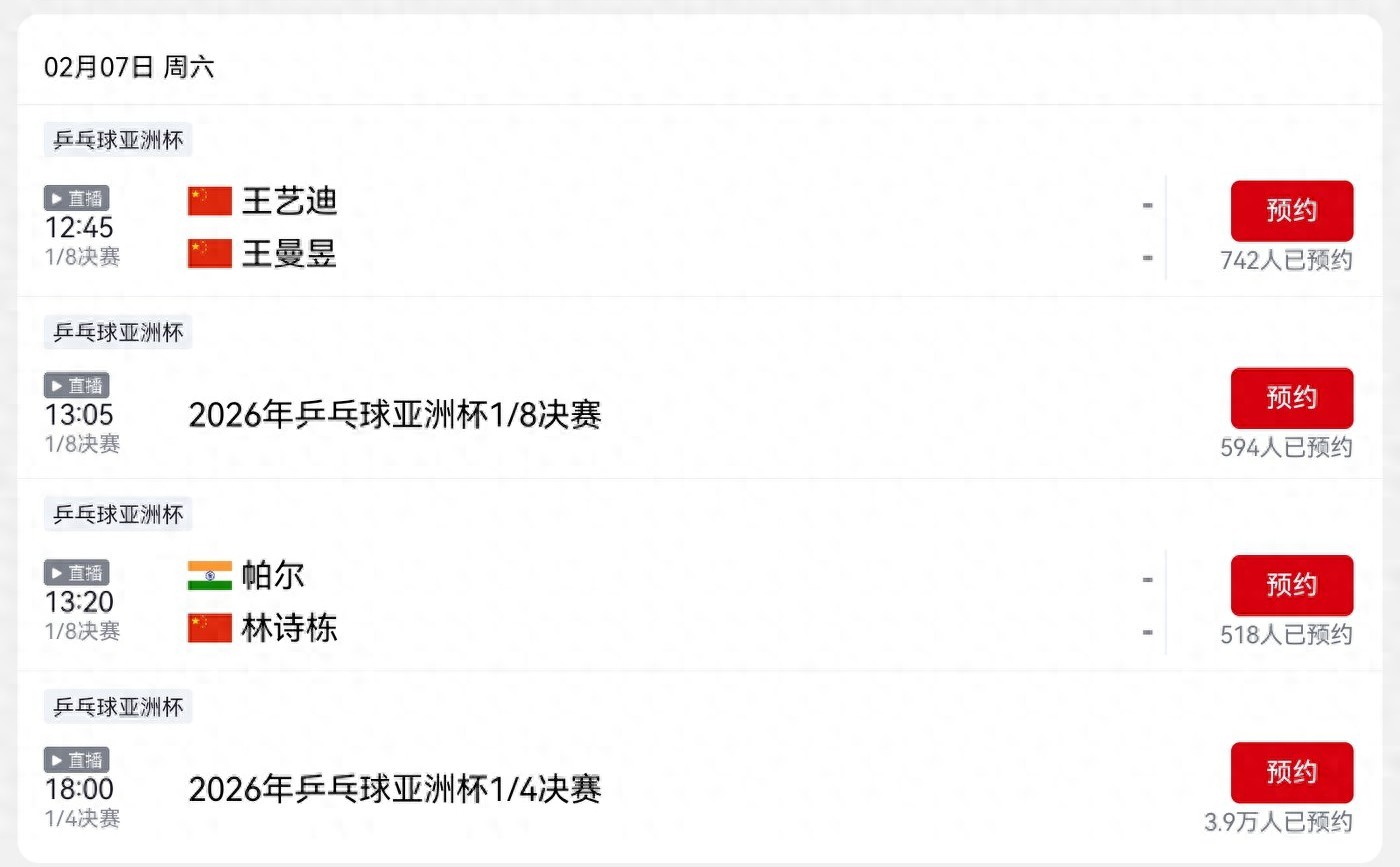1400x867 pixels.
Task: Reserve the 12:45 王艺迪 vs 王曼昱 match
Action: coord(1291,211)
